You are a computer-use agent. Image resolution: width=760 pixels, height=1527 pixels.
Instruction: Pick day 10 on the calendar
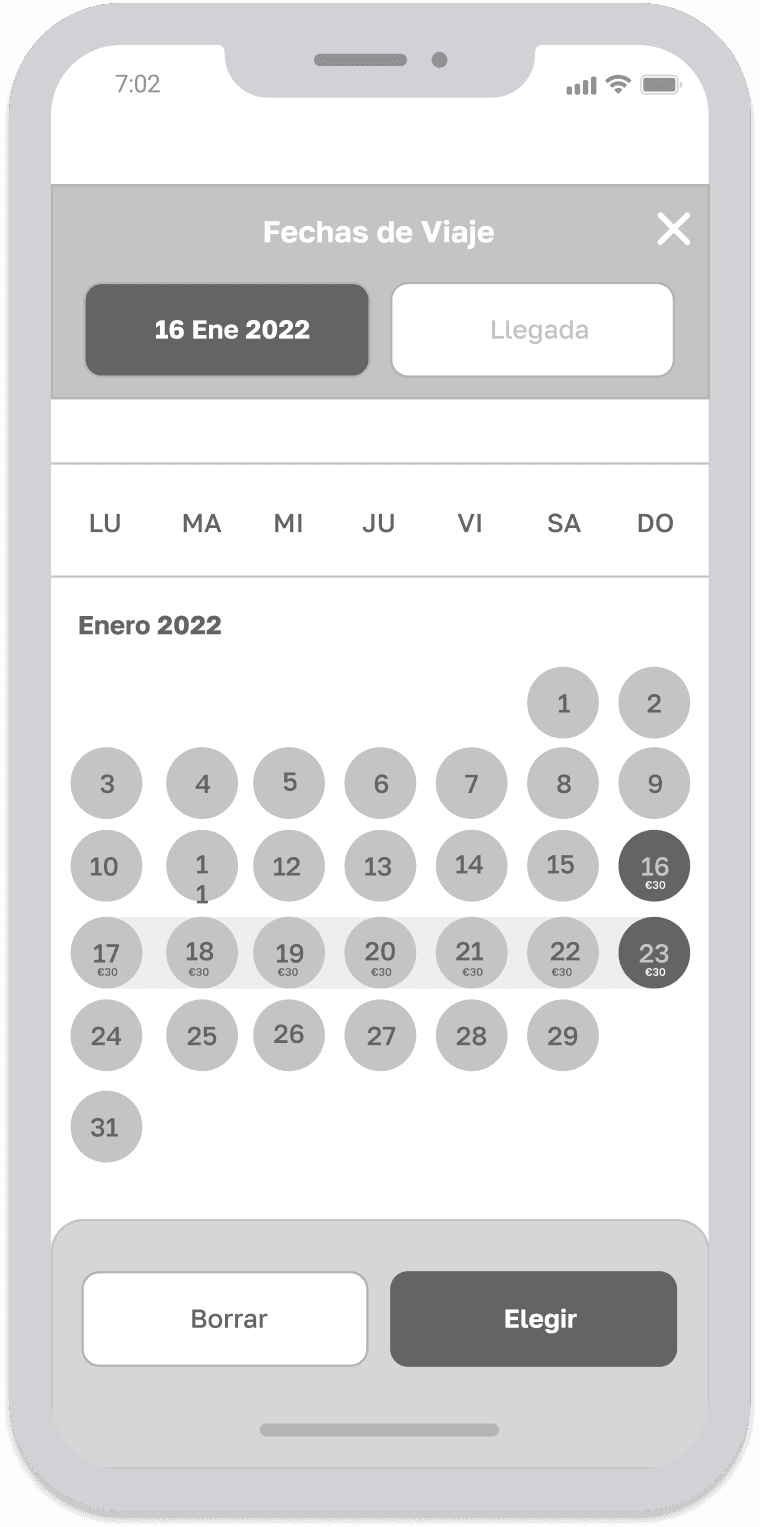coord(106,866)
